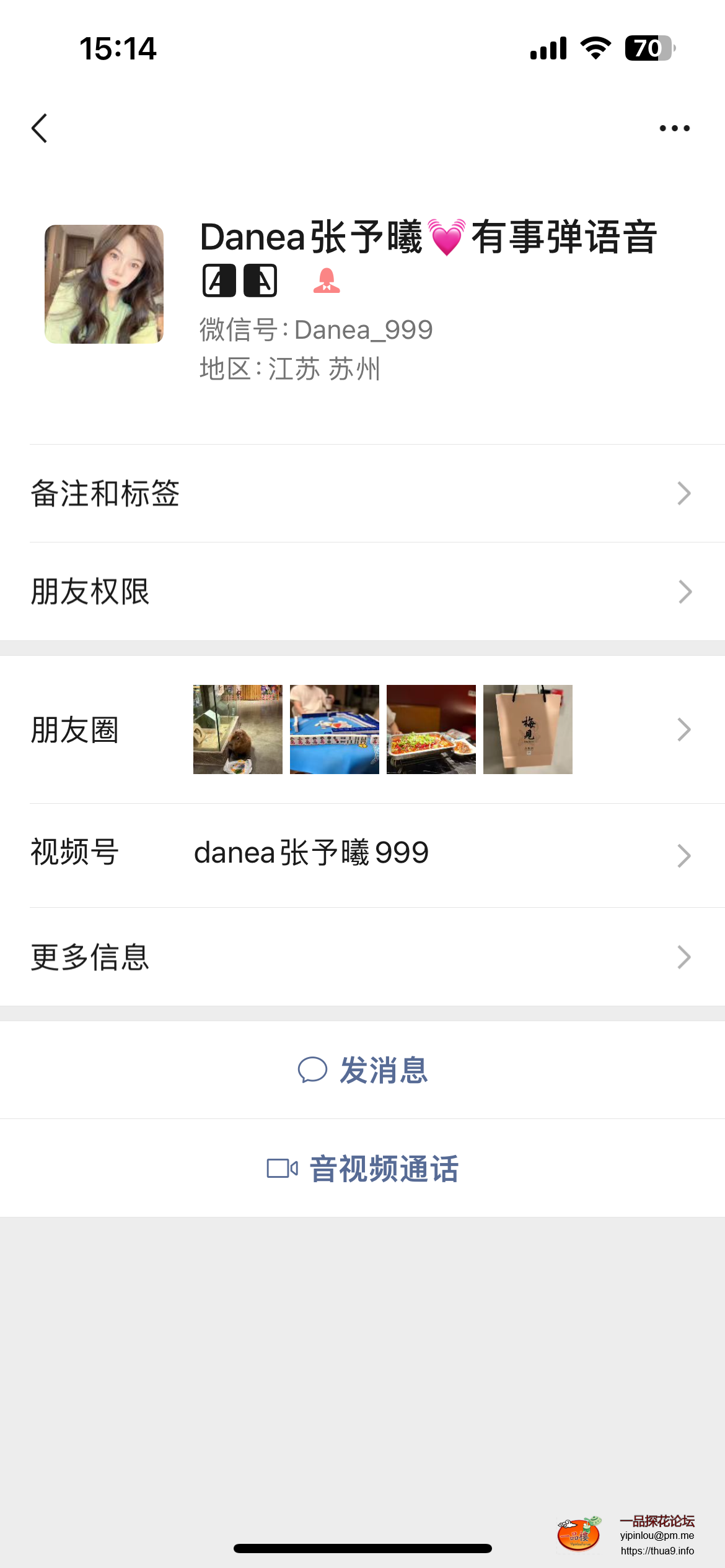The image size is (725, 1568).
Task: Click the second black badge icon beside name
Action: click(260, 281)
